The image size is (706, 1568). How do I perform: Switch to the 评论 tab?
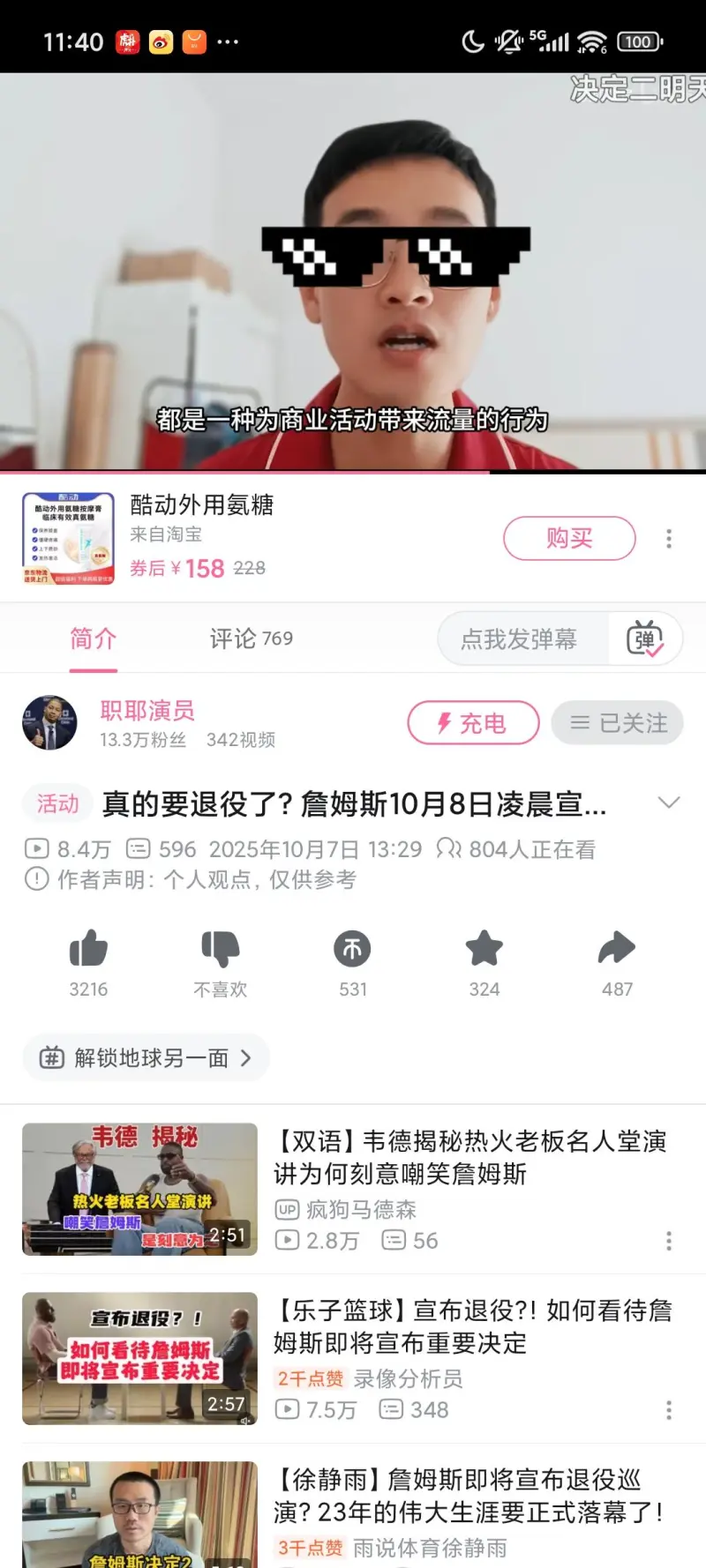click(251, 638)
